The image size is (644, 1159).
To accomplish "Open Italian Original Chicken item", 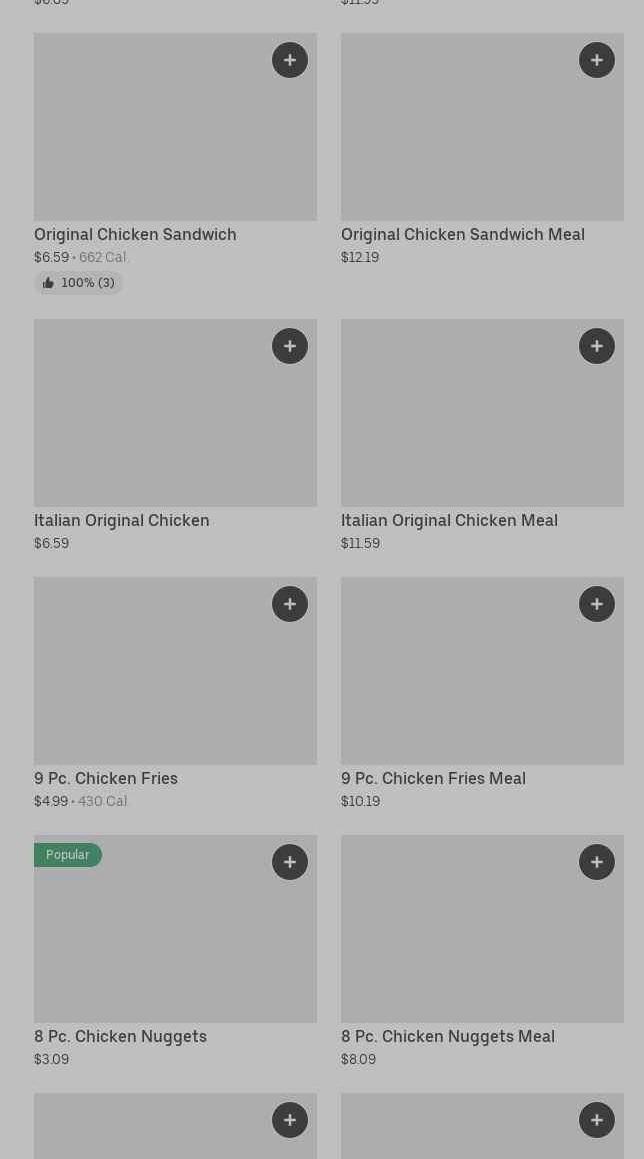I will pos(150,425).
